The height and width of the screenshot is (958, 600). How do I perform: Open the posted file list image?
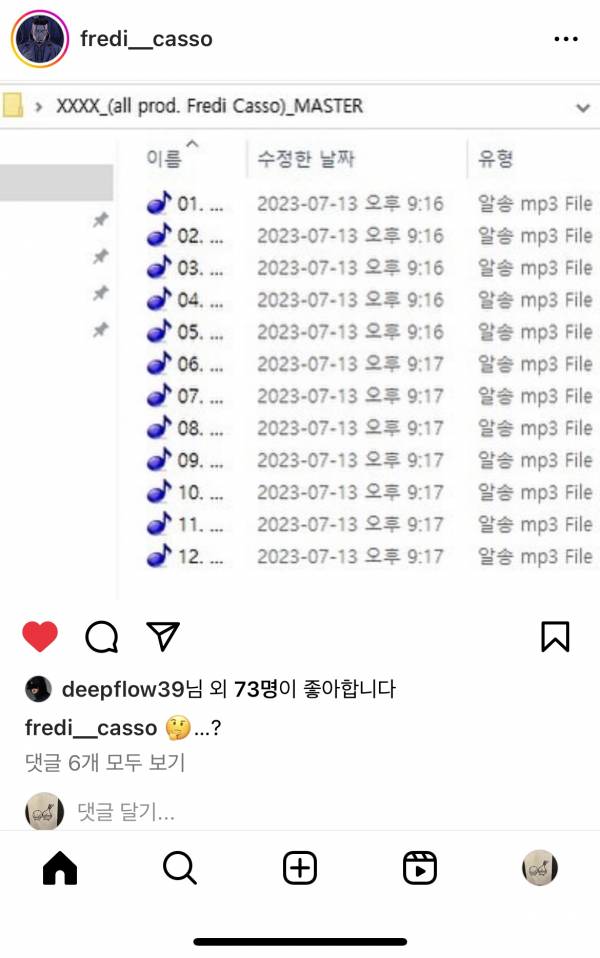coord(300,340)
